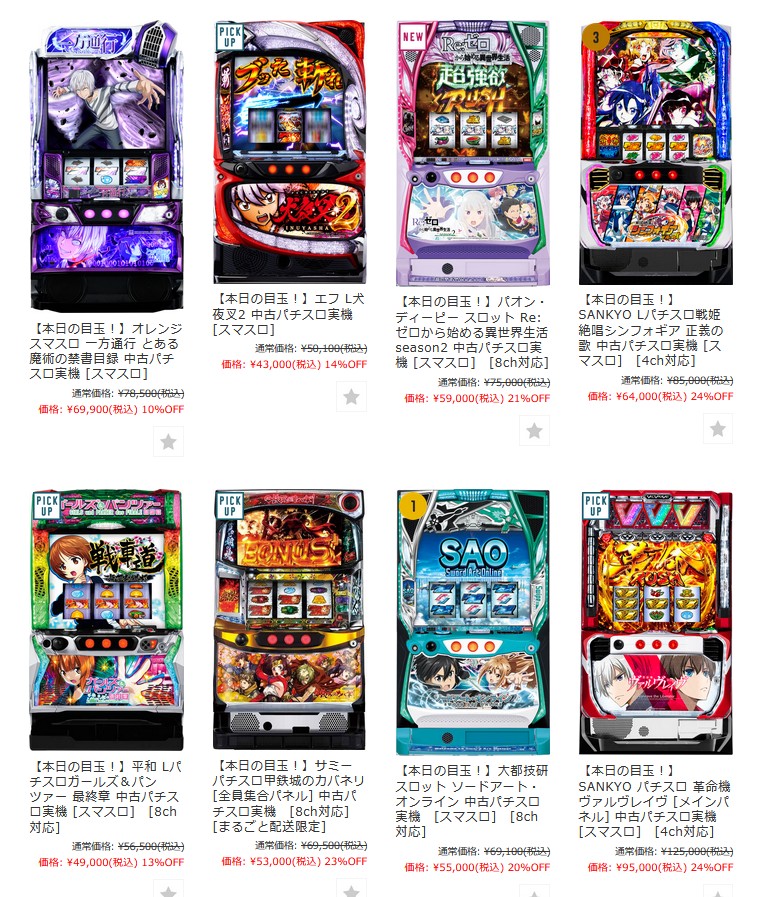Favorite the Re:ゼロ season2 item with star
The image size is (768, 897).
[534, 430]
